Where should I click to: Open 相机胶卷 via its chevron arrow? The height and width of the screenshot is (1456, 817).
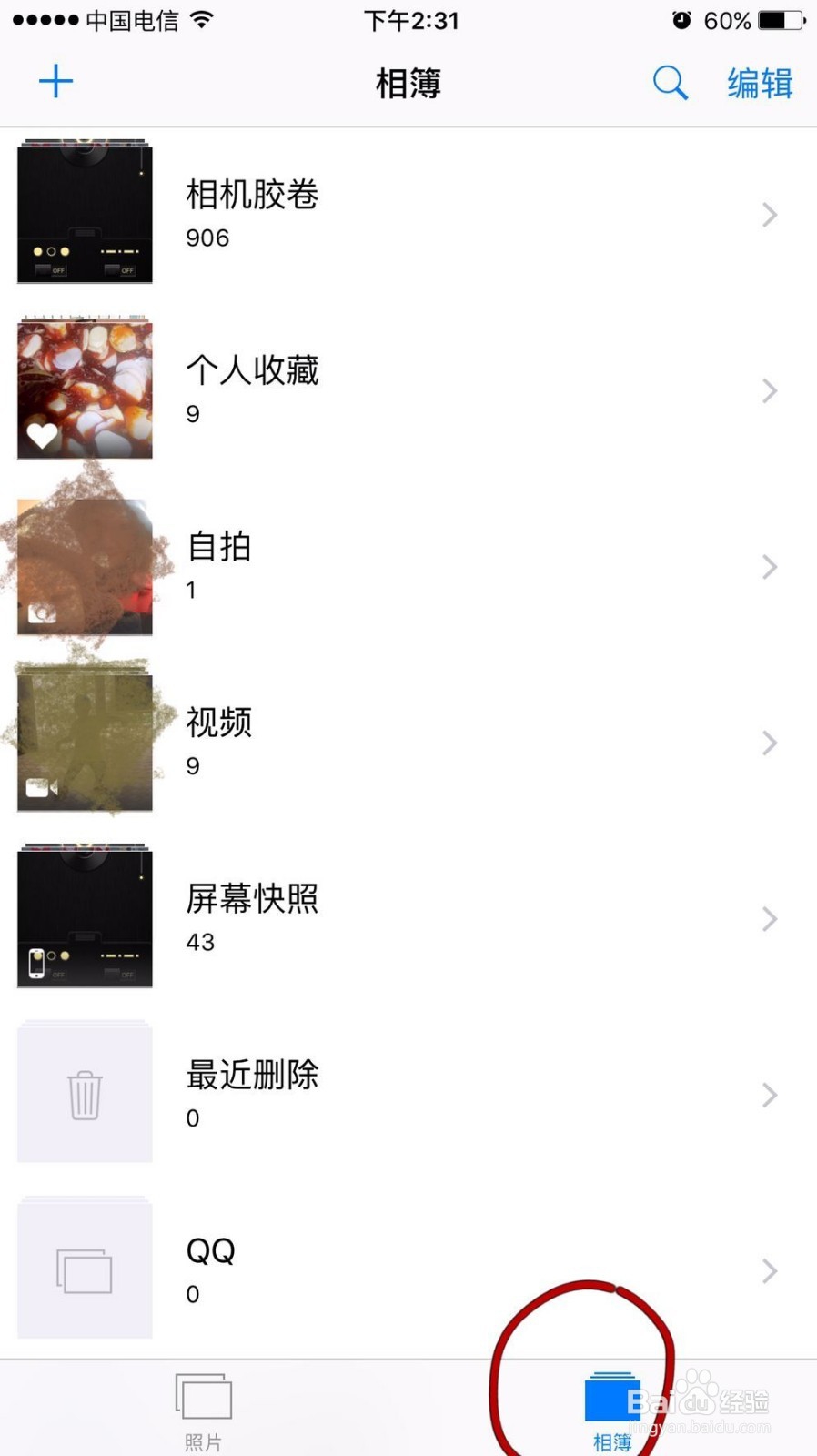coord(769,215)
